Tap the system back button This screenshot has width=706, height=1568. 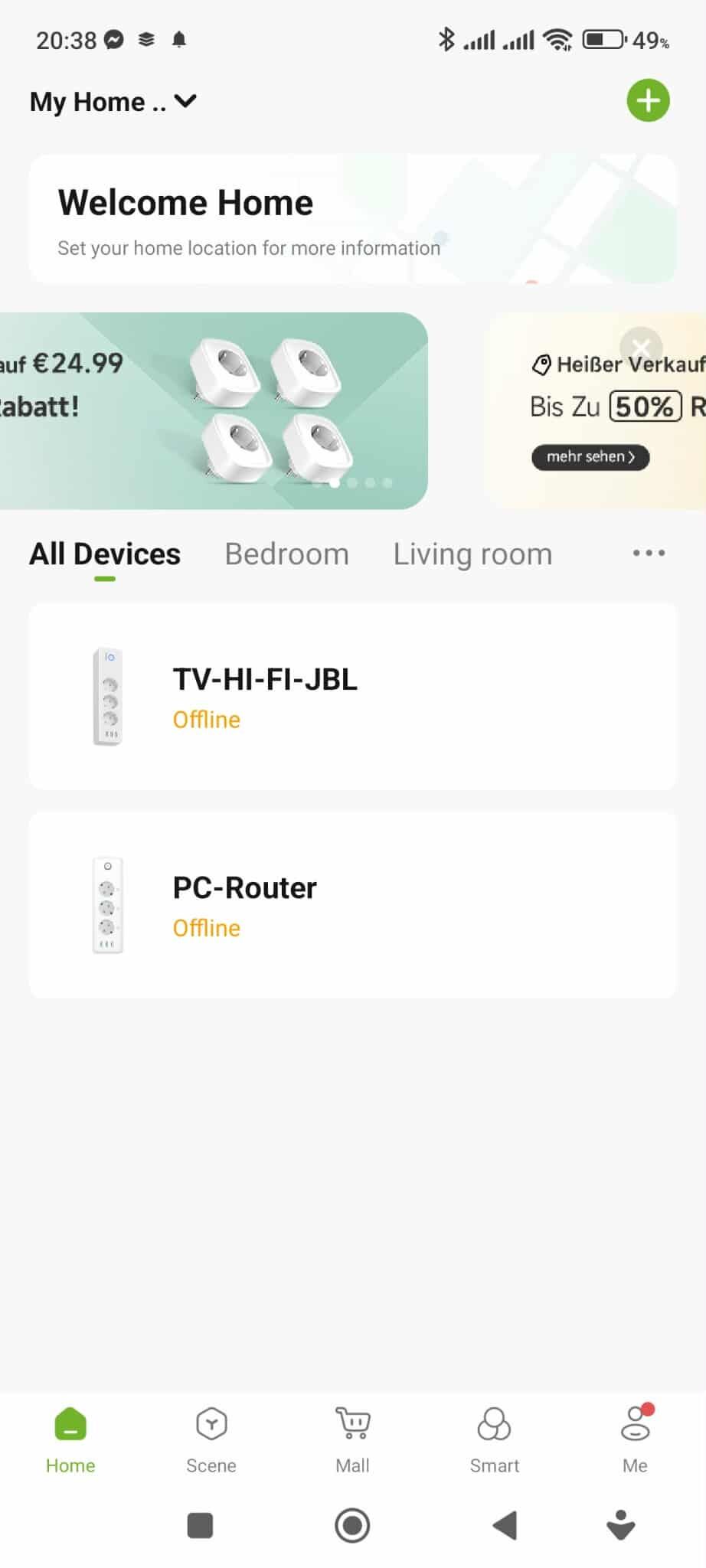point(505,1525)
